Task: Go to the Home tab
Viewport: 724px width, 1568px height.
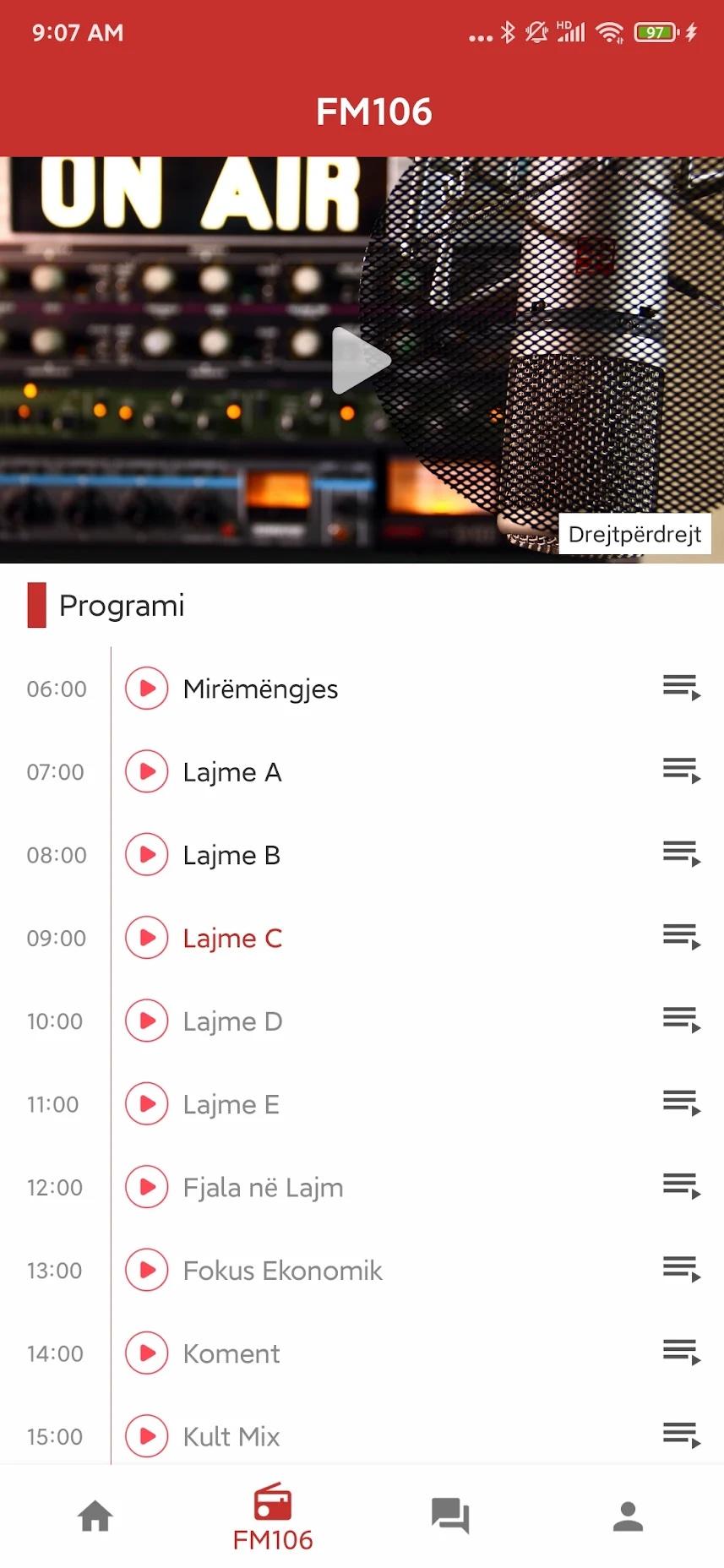Action: (x=95, y=1516)
